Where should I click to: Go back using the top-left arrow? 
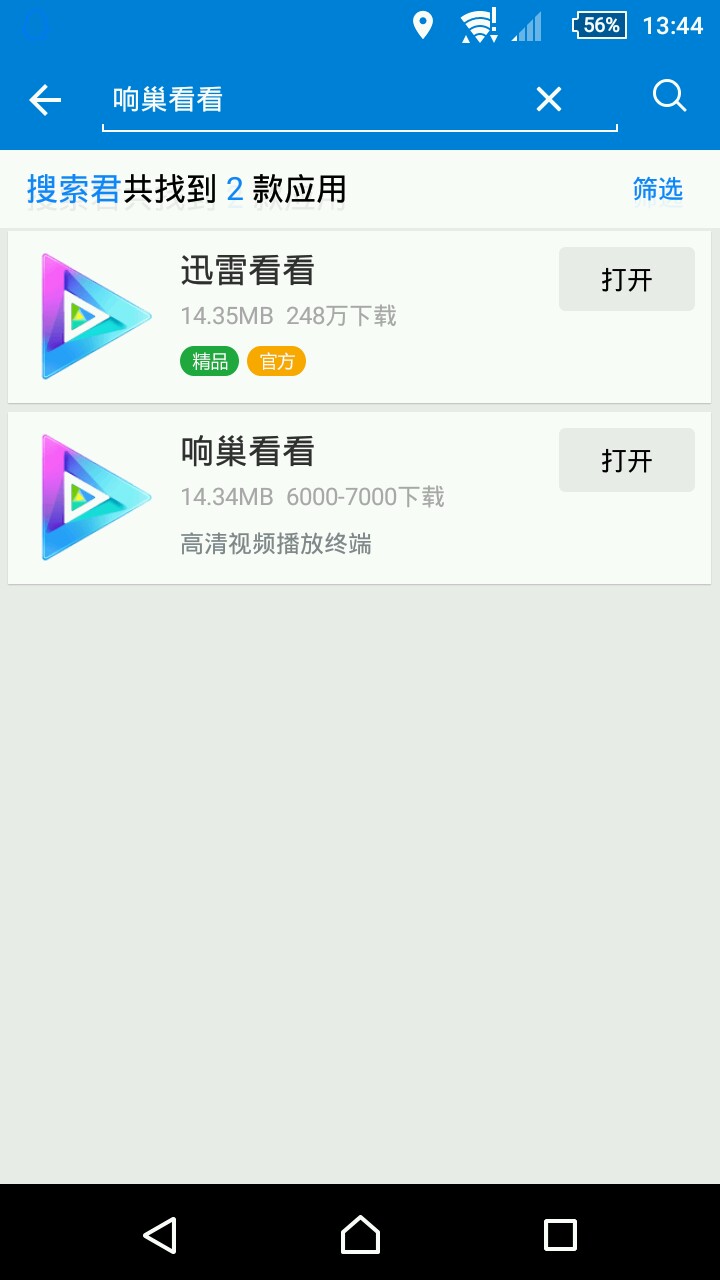(x=45, y=99)
